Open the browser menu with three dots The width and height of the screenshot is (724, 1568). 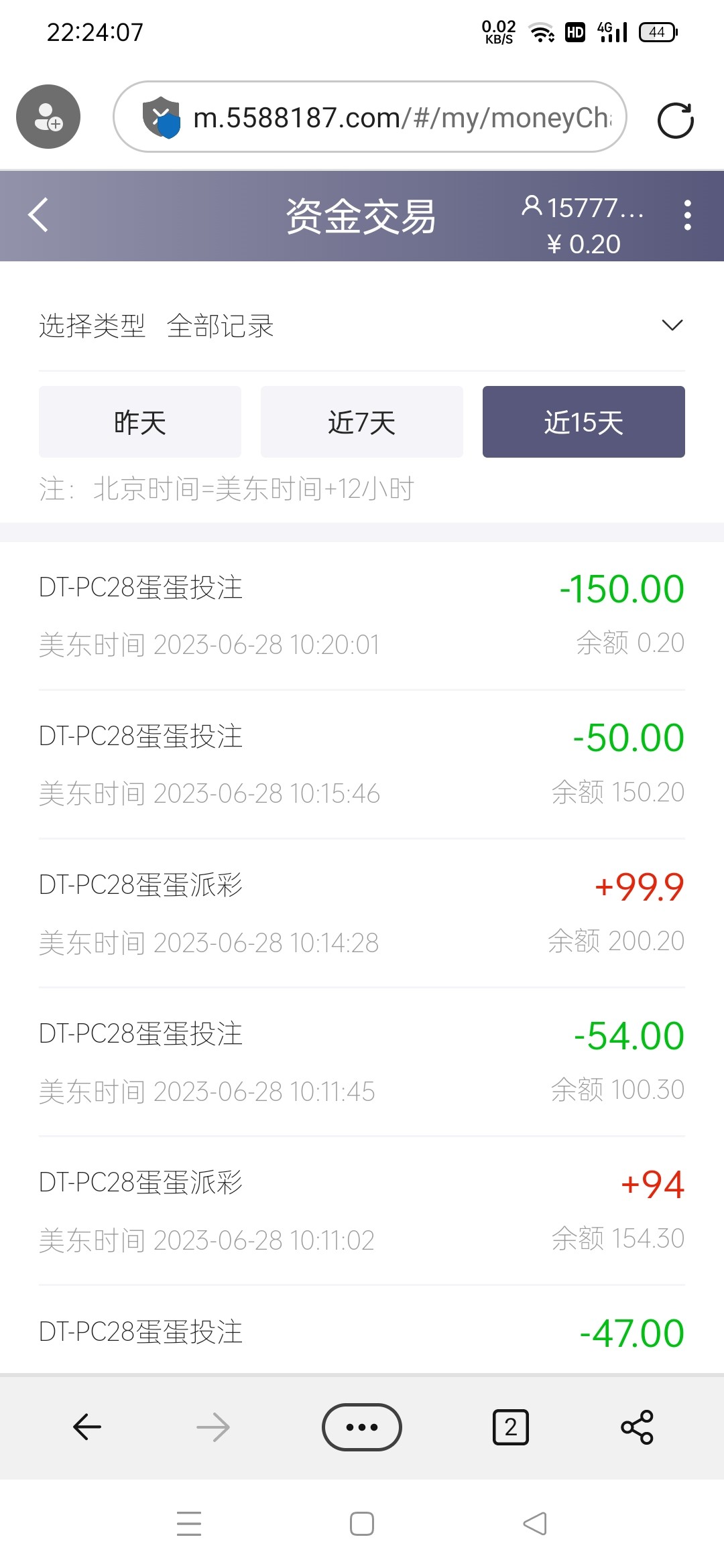362,1427
